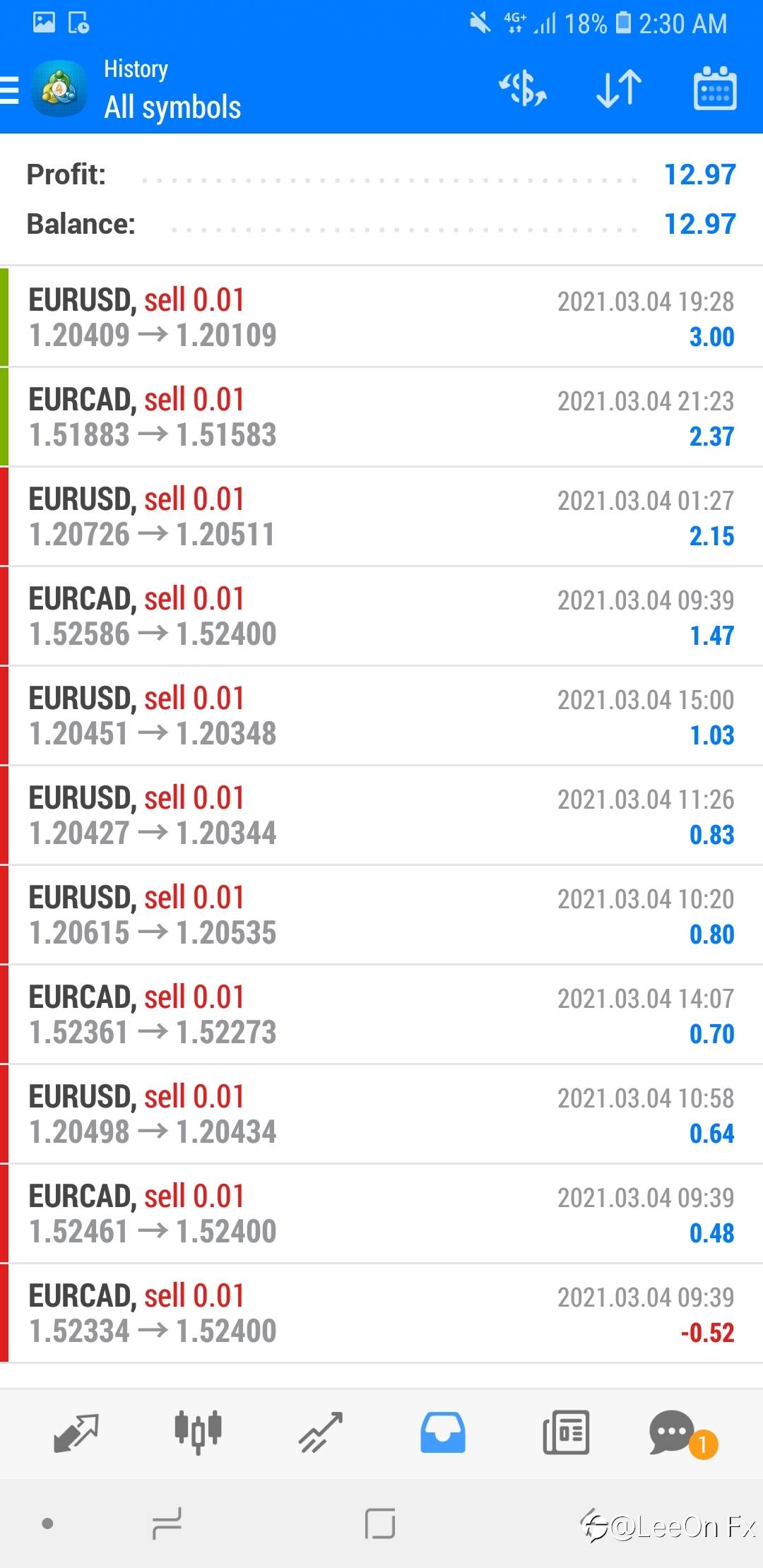Screen dimensions: 763x1568
Task: Switch to the Quotes tab
Action: pyautogui.click(x=76, y=1432)
